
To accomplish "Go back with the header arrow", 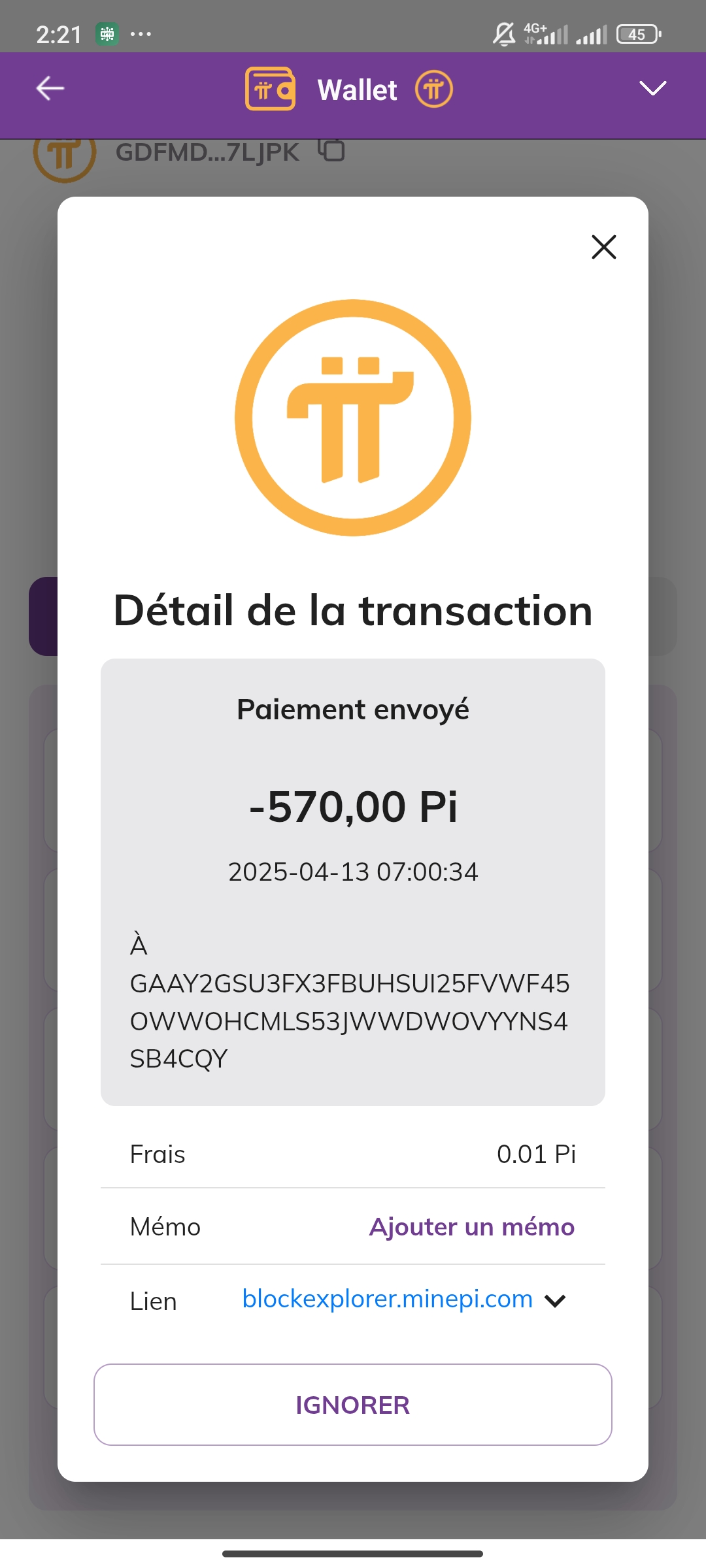I will pos(50,88).
